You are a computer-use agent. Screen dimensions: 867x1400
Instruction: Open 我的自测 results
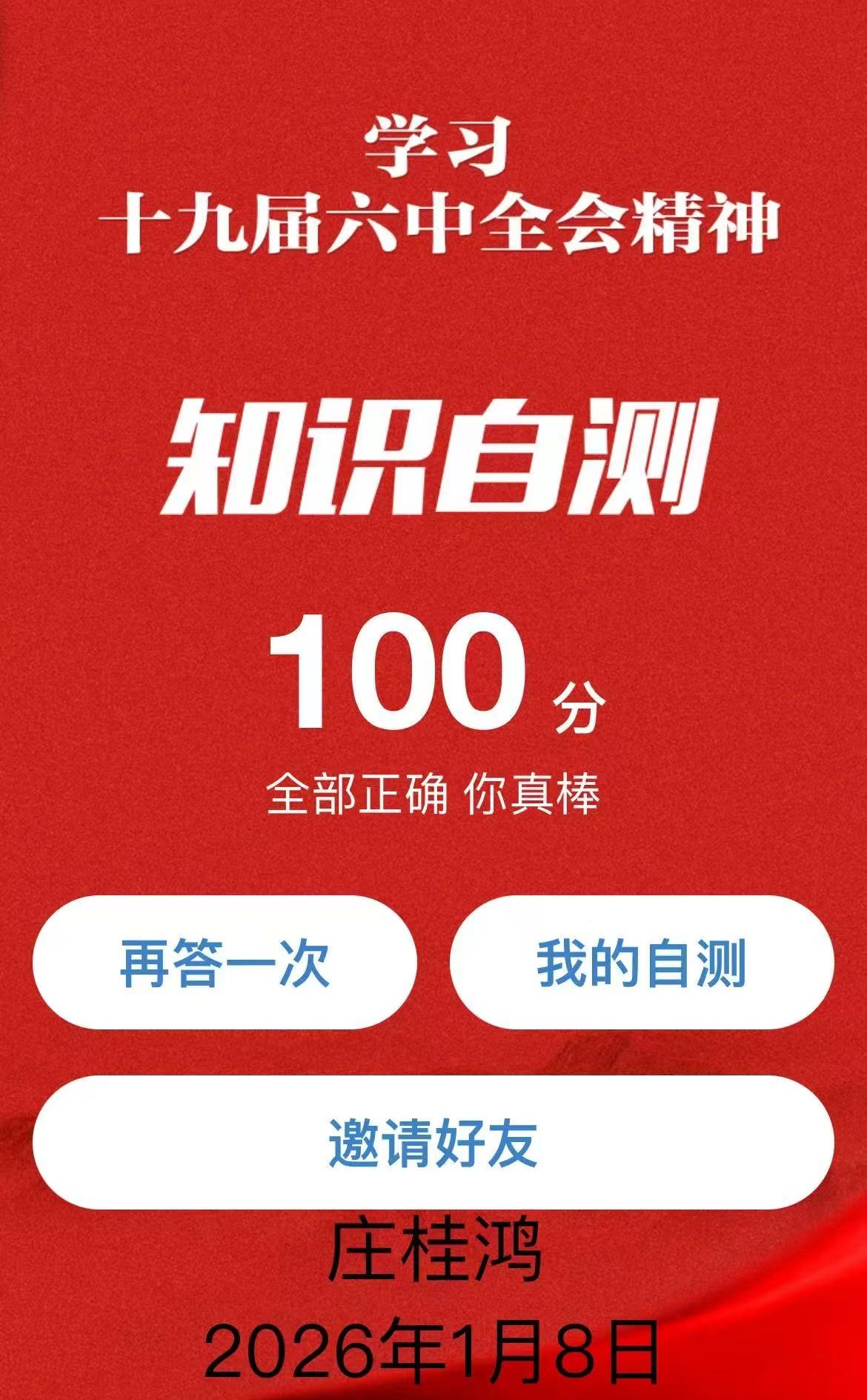tap(642, 962)
